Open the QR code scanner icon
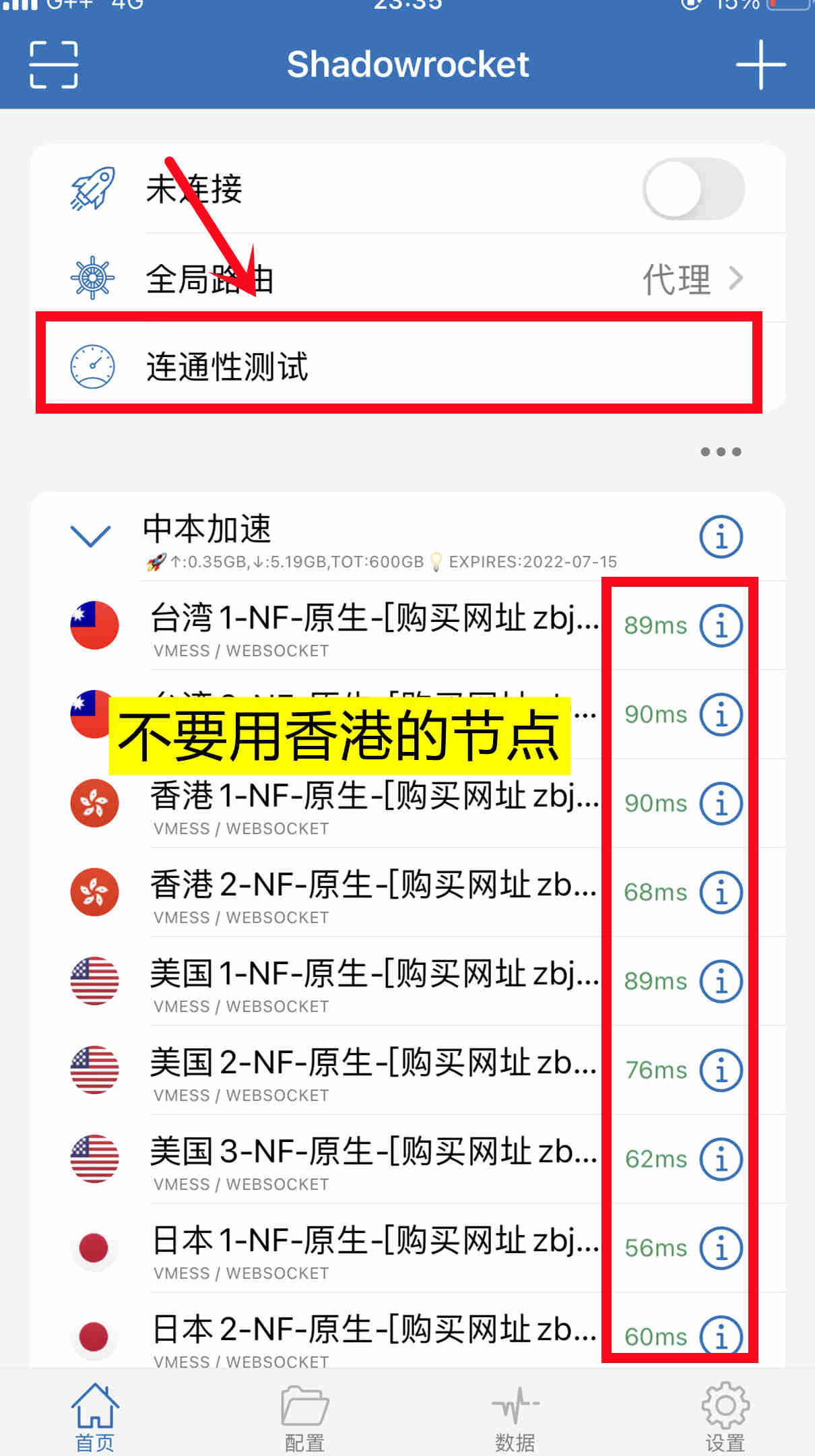The image size is (815, 1456). [54, 65]
